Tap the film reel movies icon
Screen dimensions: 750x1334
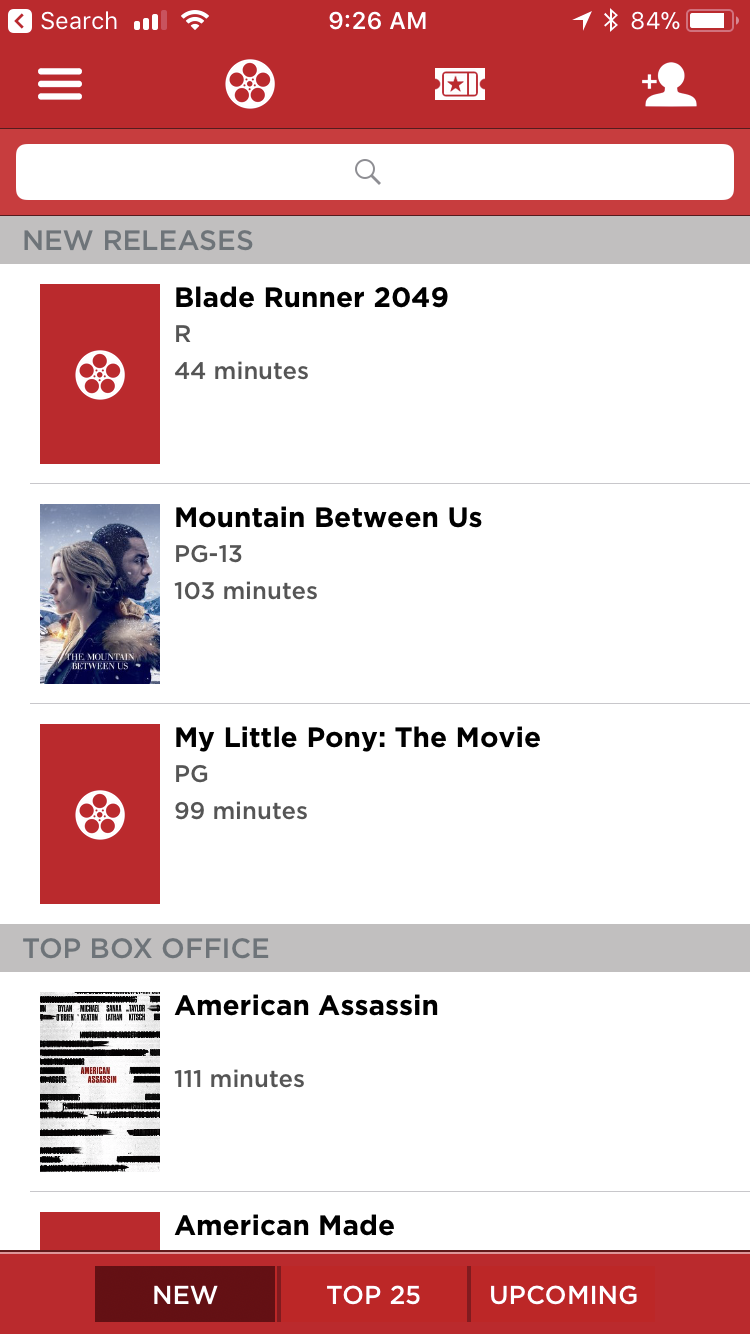tap(250, 84)
